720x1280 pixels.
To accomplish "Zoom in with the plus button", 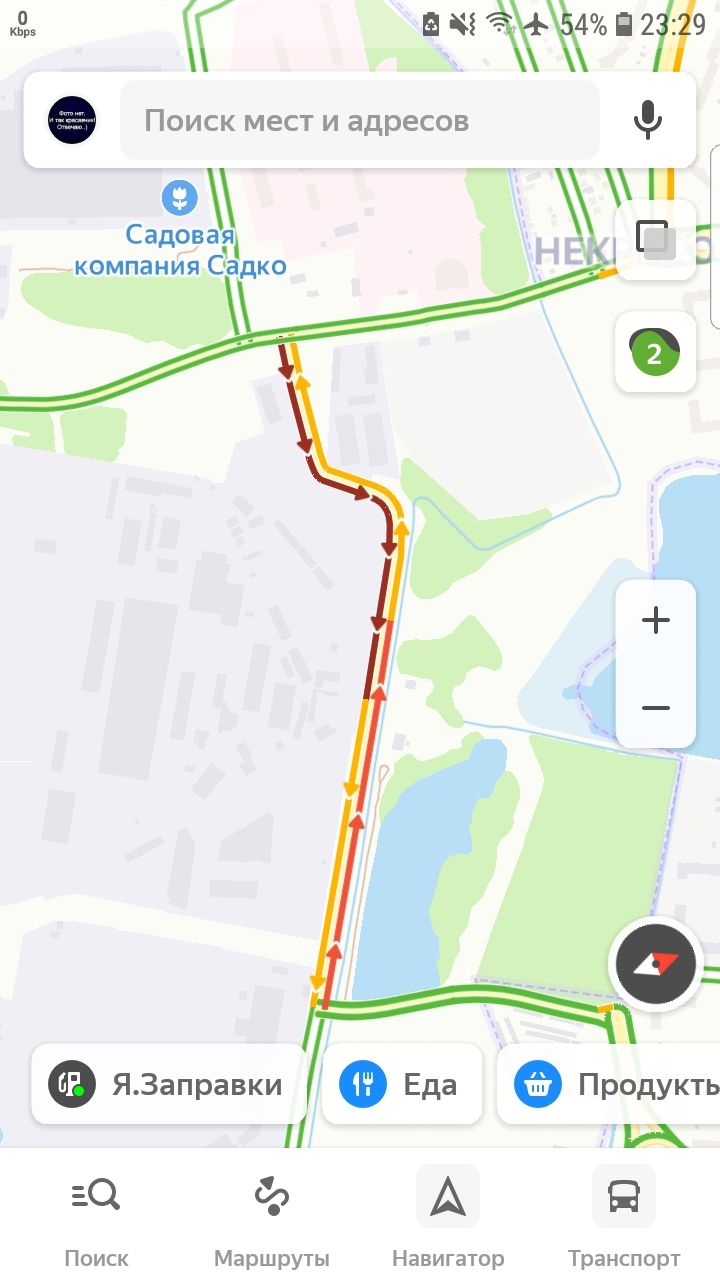I will point(656,621).
